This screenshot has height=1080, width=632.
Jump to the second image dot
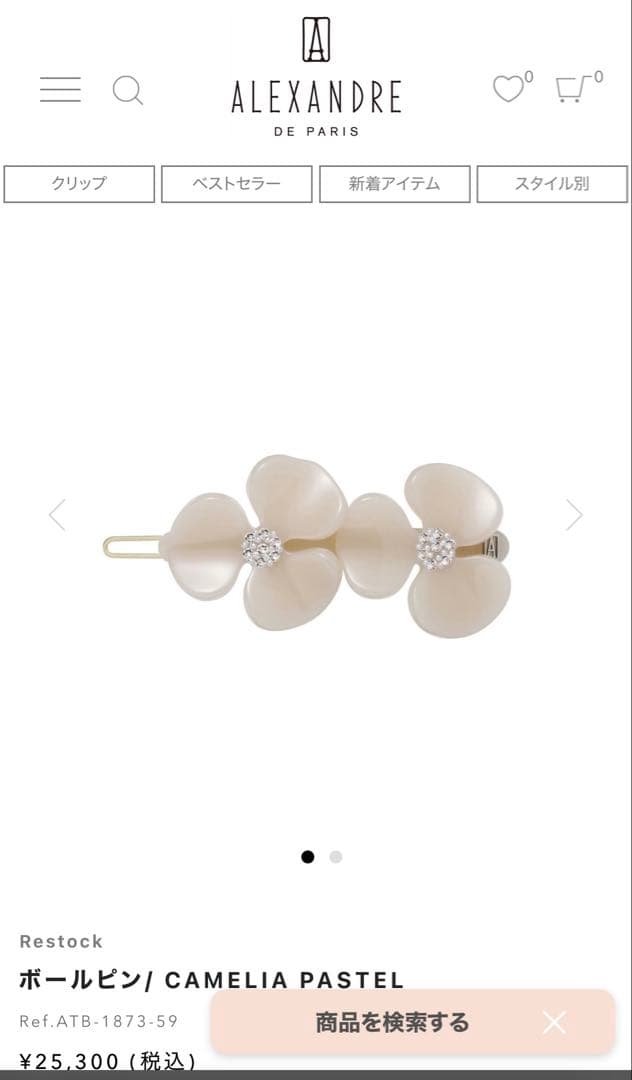point(336,857)
